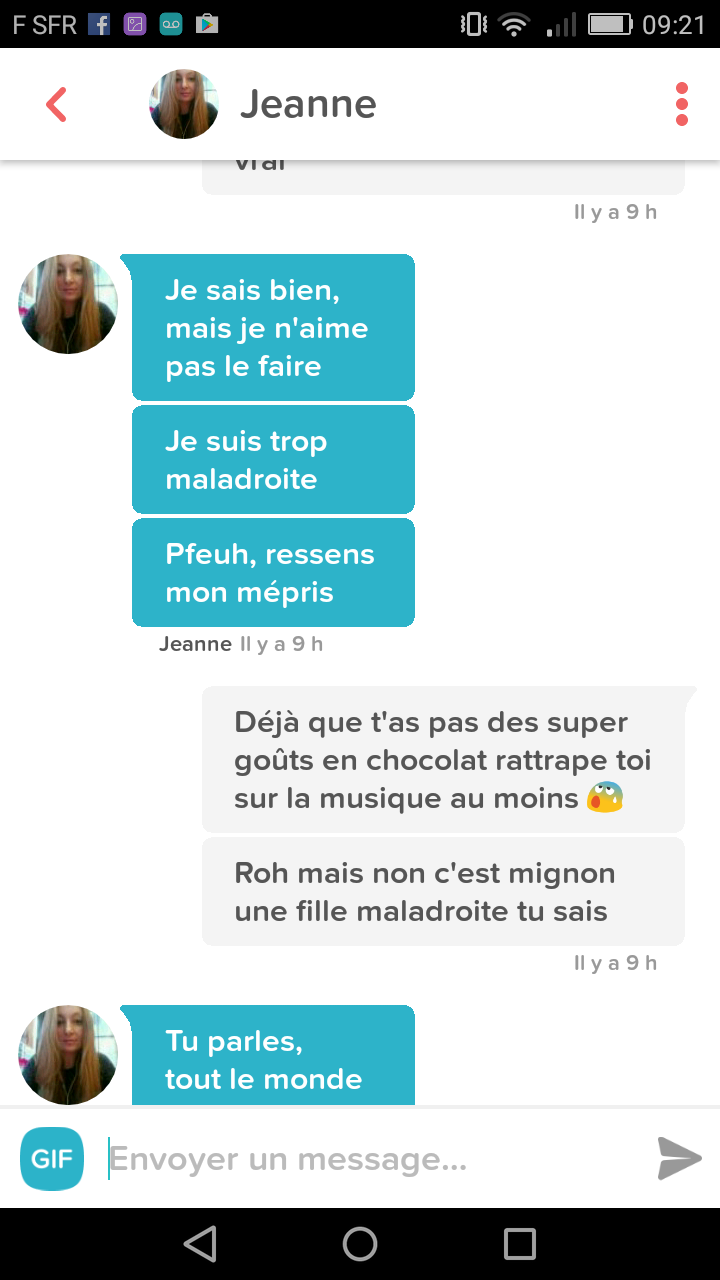Go back using the red arrow
Screen dimensions: 720x1280
pyautogui.click(x=57, y=104)
